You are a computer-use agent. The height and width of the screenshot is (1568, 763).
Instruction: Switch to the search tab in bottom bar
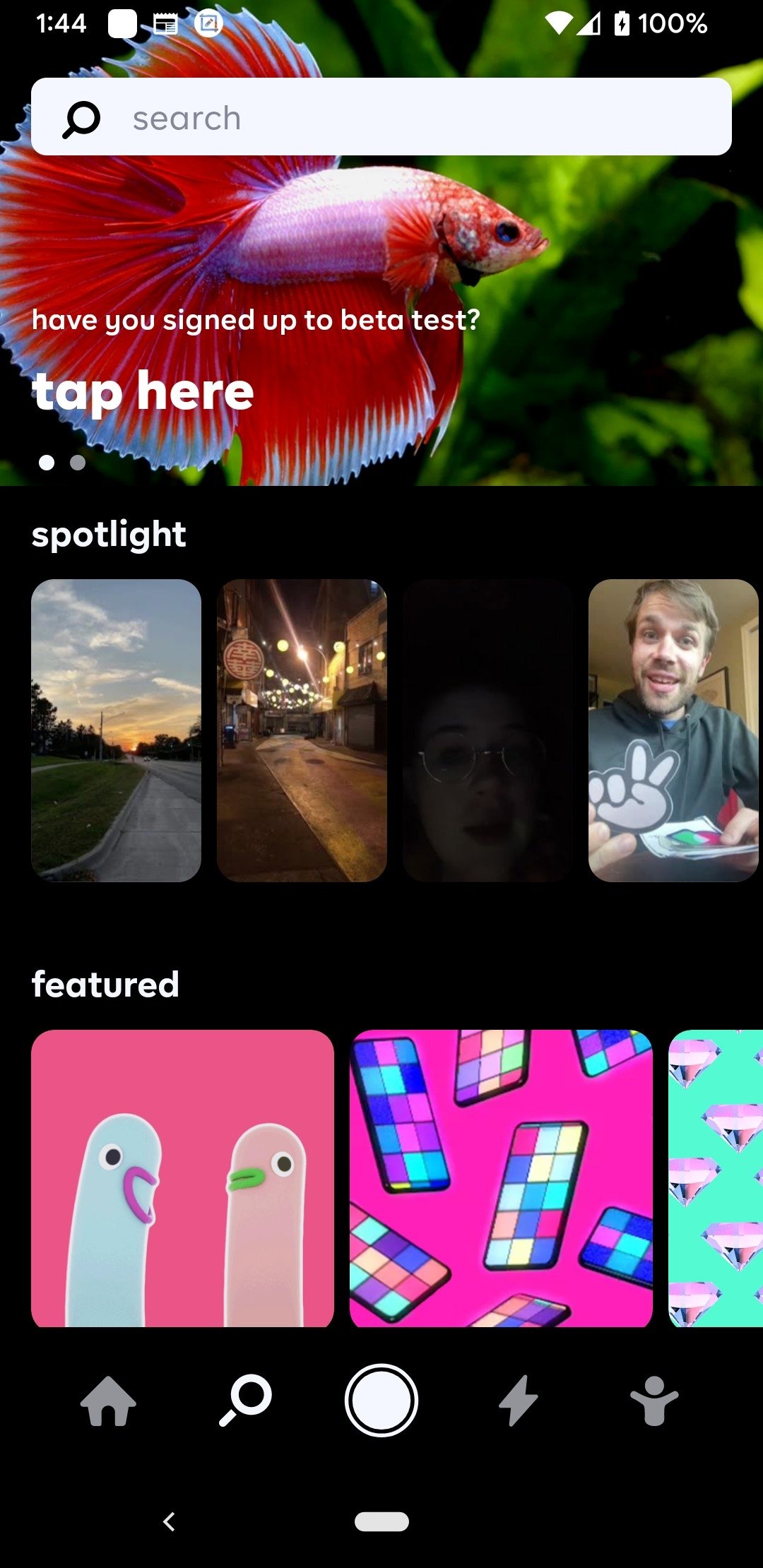click(x=245, y=1401)
